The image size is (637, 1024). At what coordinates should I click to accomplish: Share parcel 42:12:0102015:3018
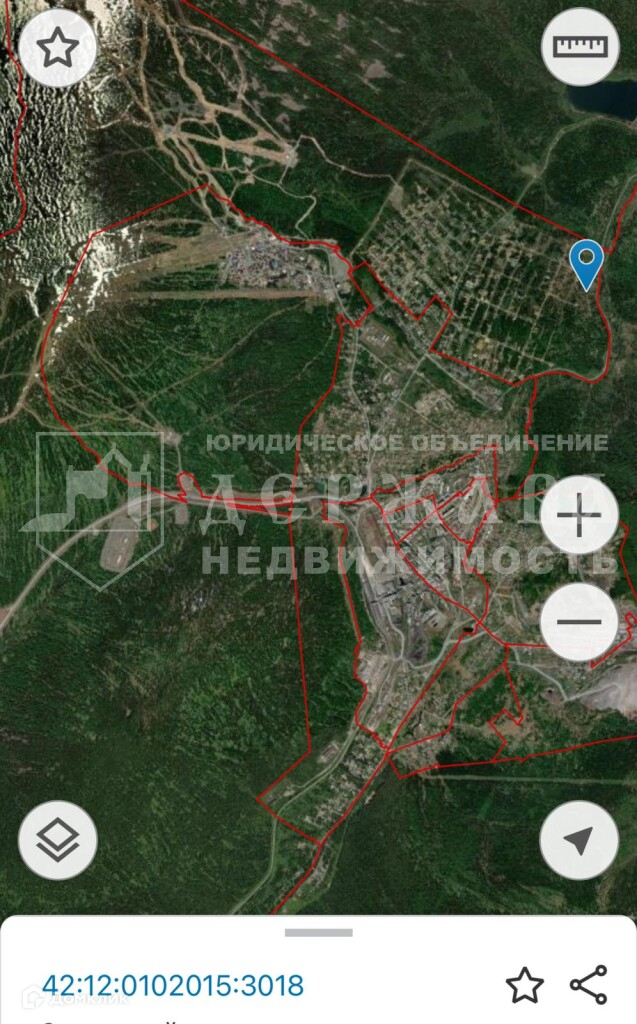click(588, 985)
